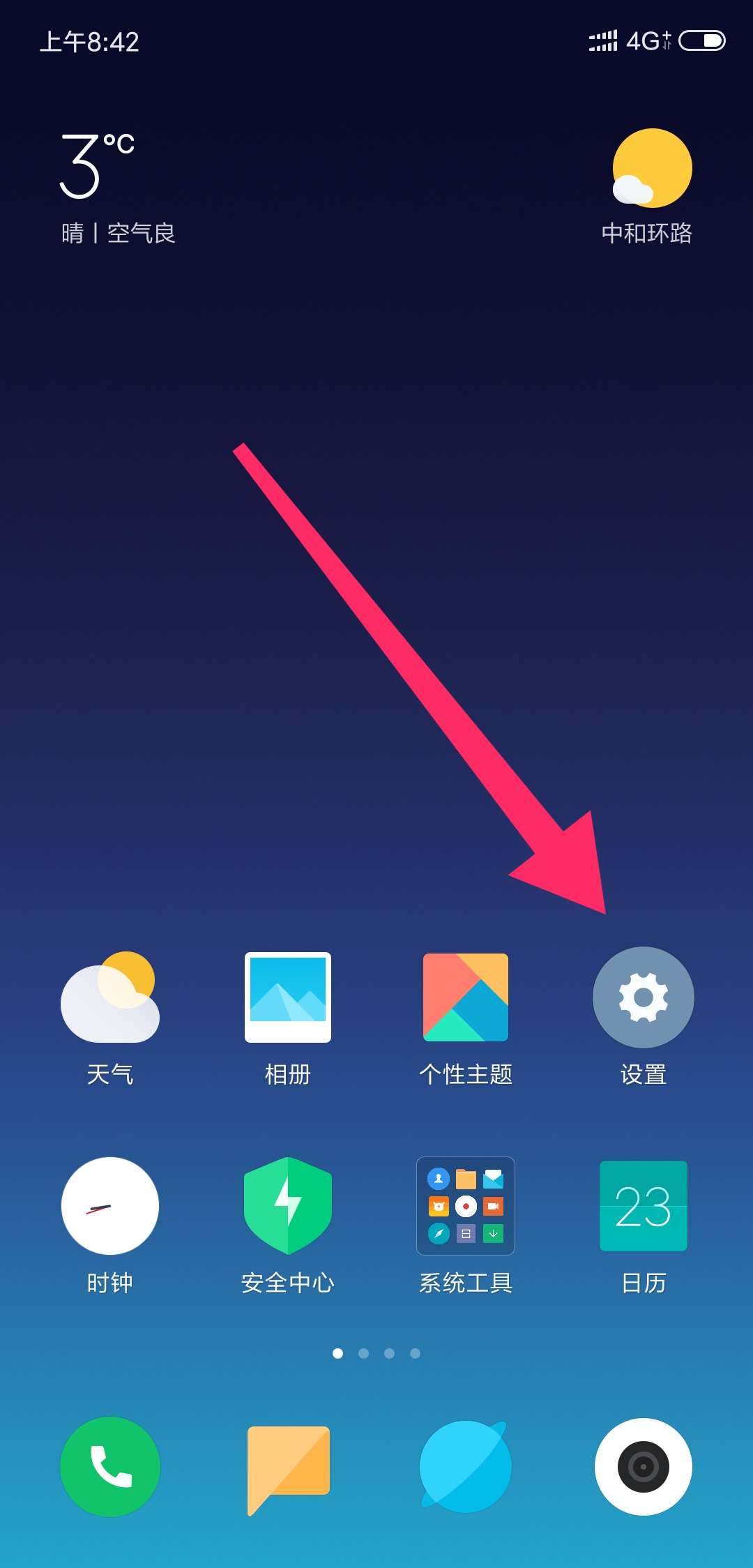The height and width of the screenshot is (1568, 753).
Task: Open the messages app in the dock
Action: click(x=288, y=1467)
